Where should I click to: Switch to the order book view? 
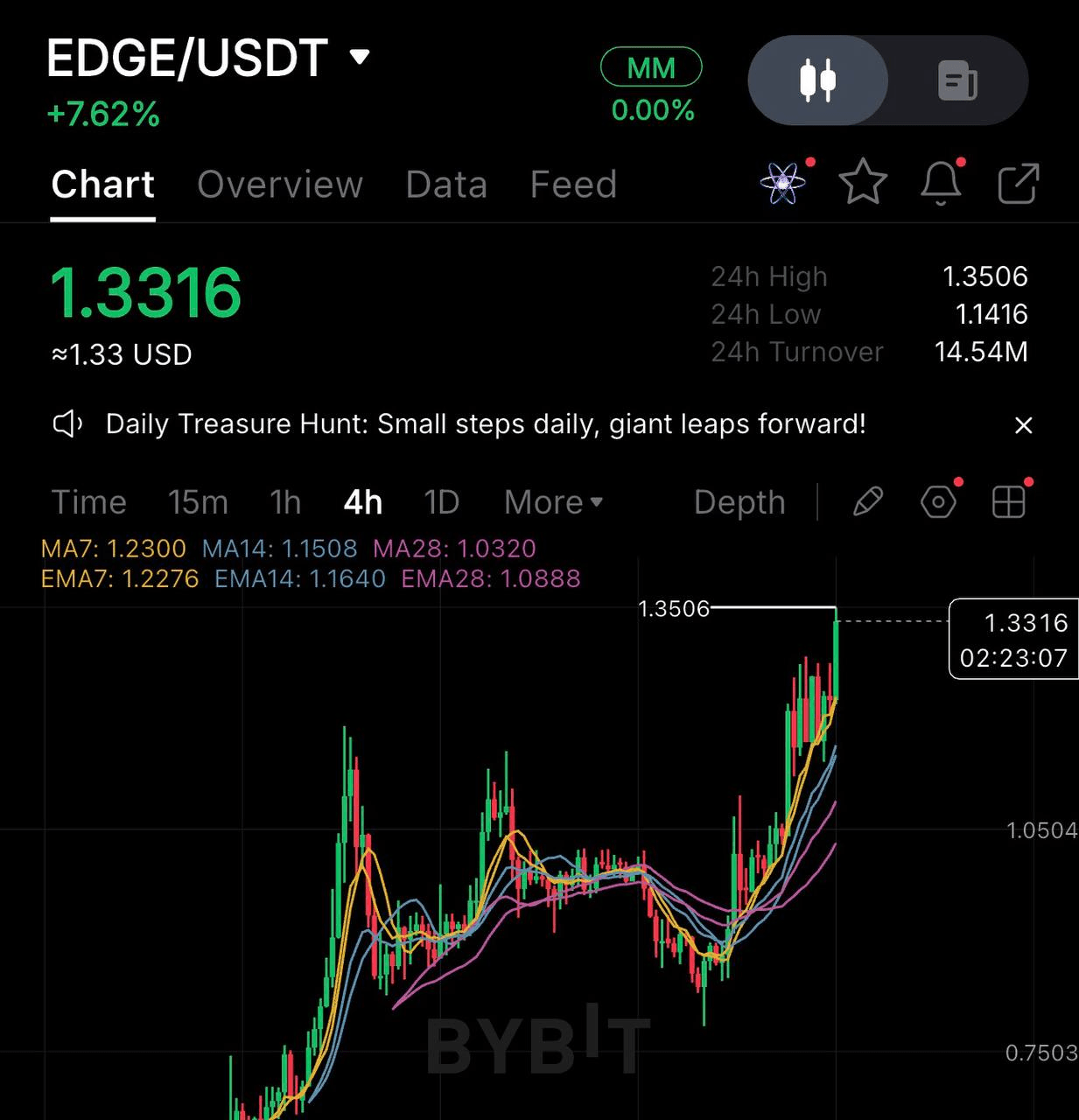(x=957, y=80)
